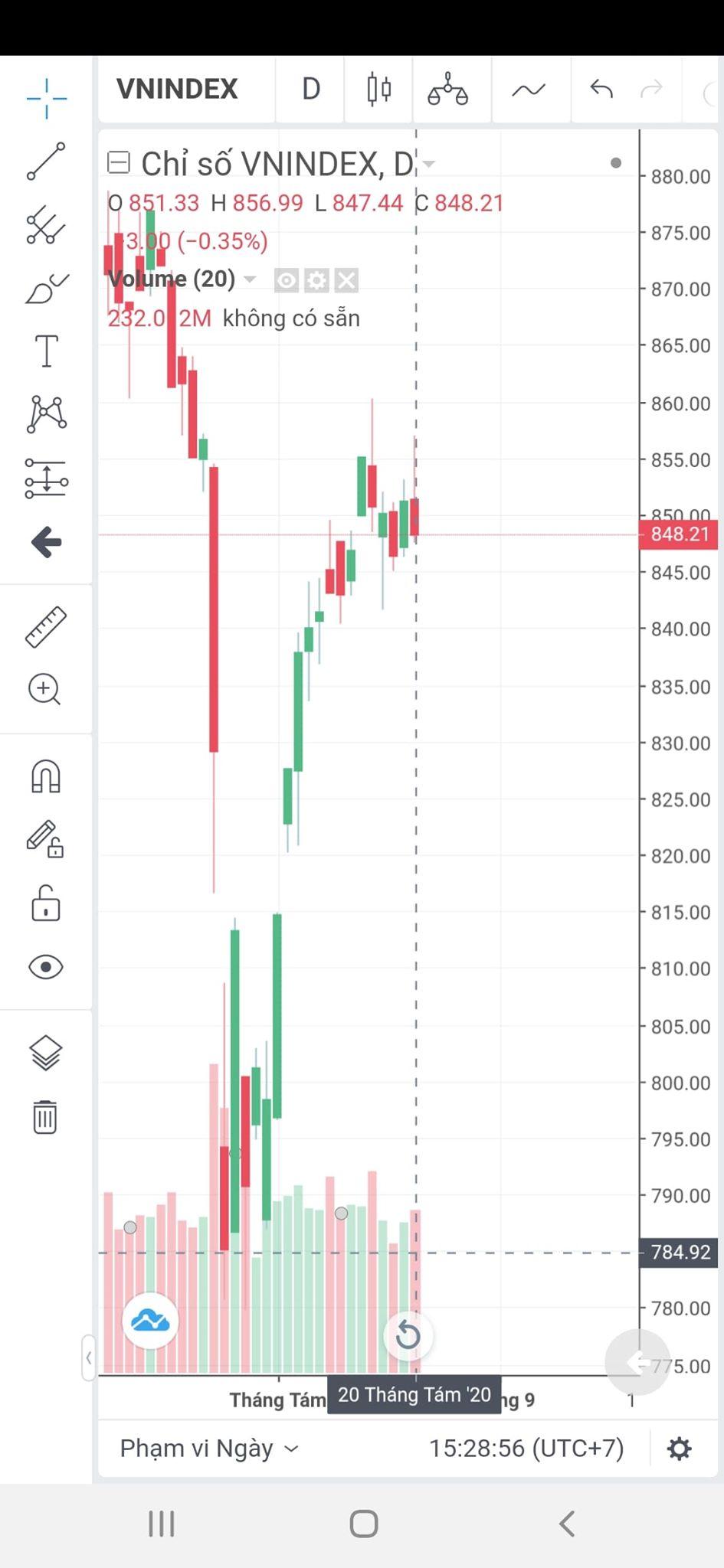This screenshot has height=1568, width=724.
Task: Open chart settings gear
Action: 679,1449
